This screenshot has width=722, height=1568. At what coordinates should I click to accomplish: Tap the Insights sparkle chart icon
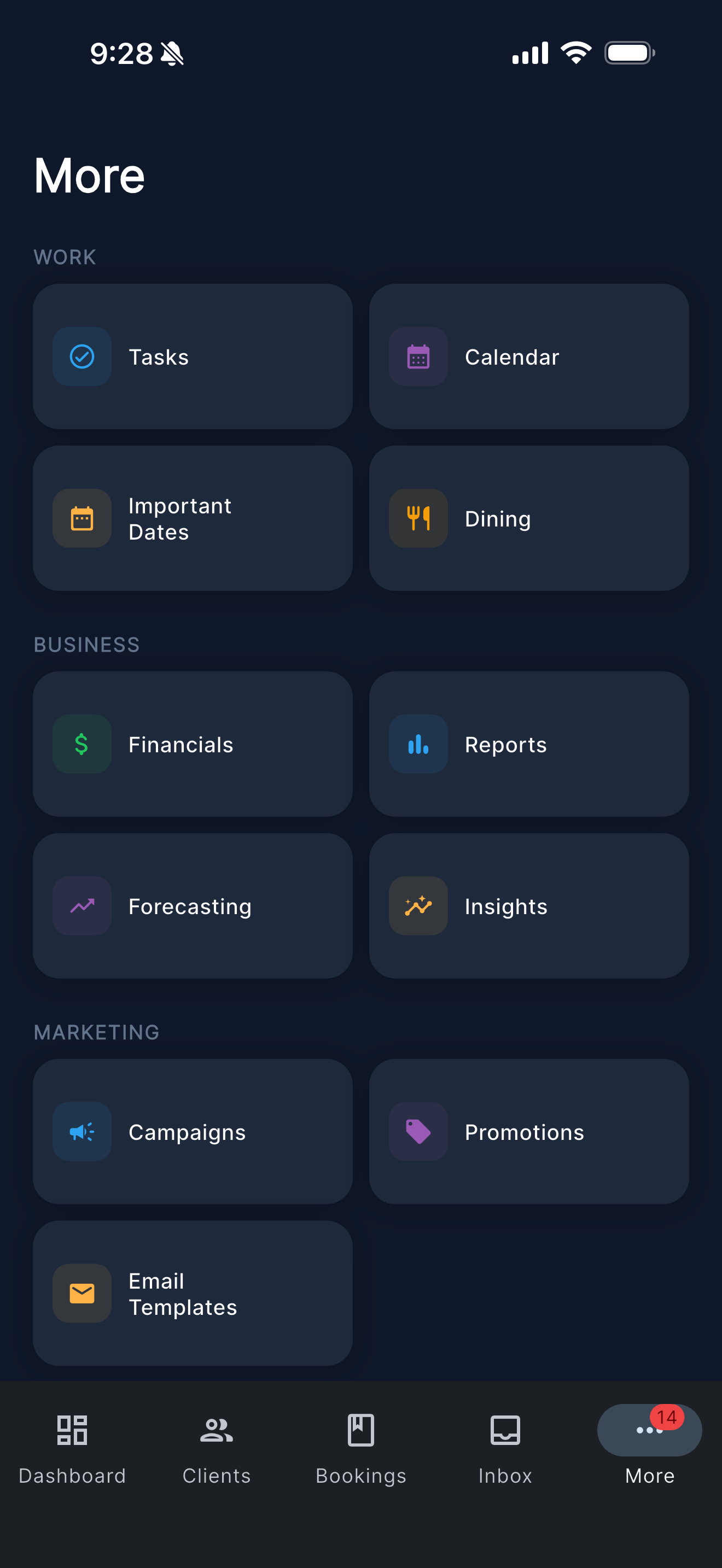[418, 906]
